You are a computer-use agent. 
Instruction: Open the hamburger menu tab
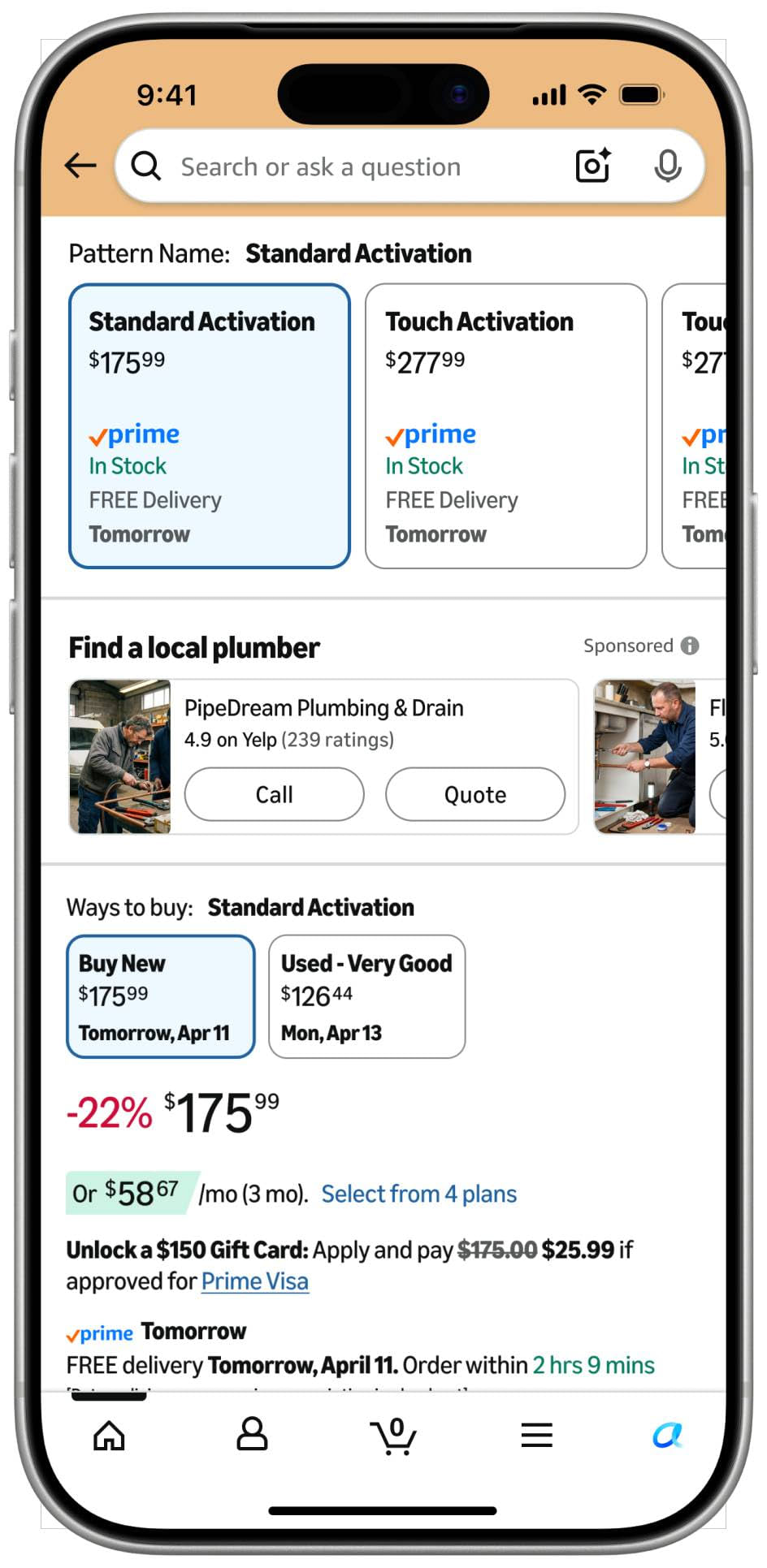[537, 1435]
